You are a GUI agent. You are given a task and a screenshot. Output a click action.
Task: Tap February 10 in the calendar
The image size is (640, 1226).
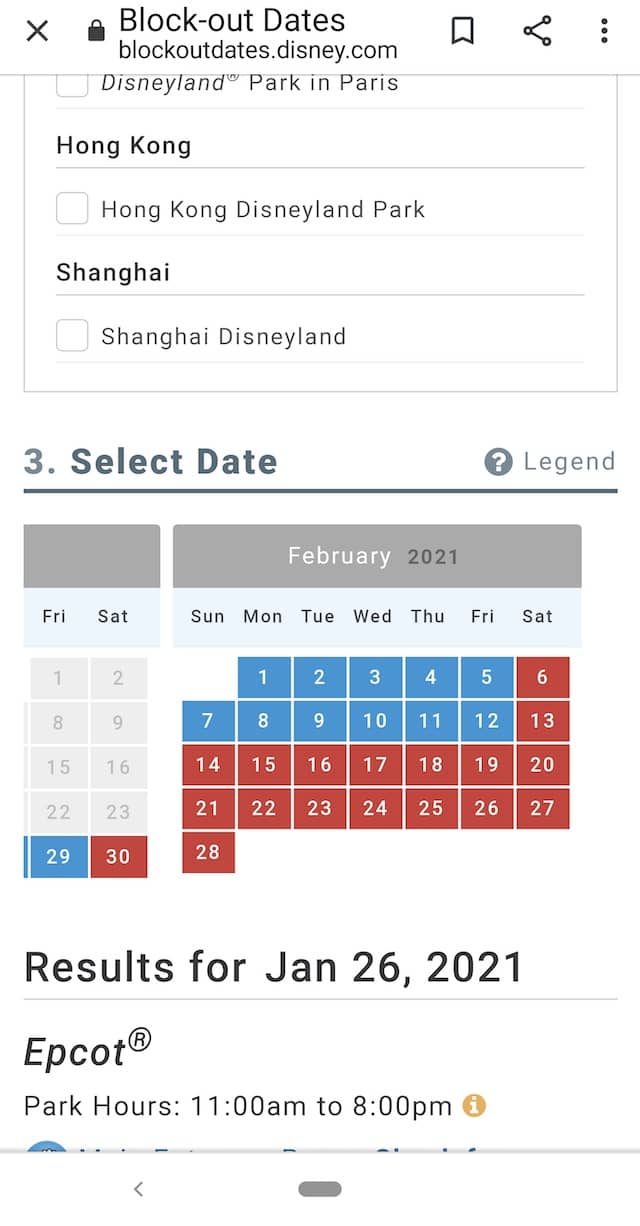click(x=375, y=721)
